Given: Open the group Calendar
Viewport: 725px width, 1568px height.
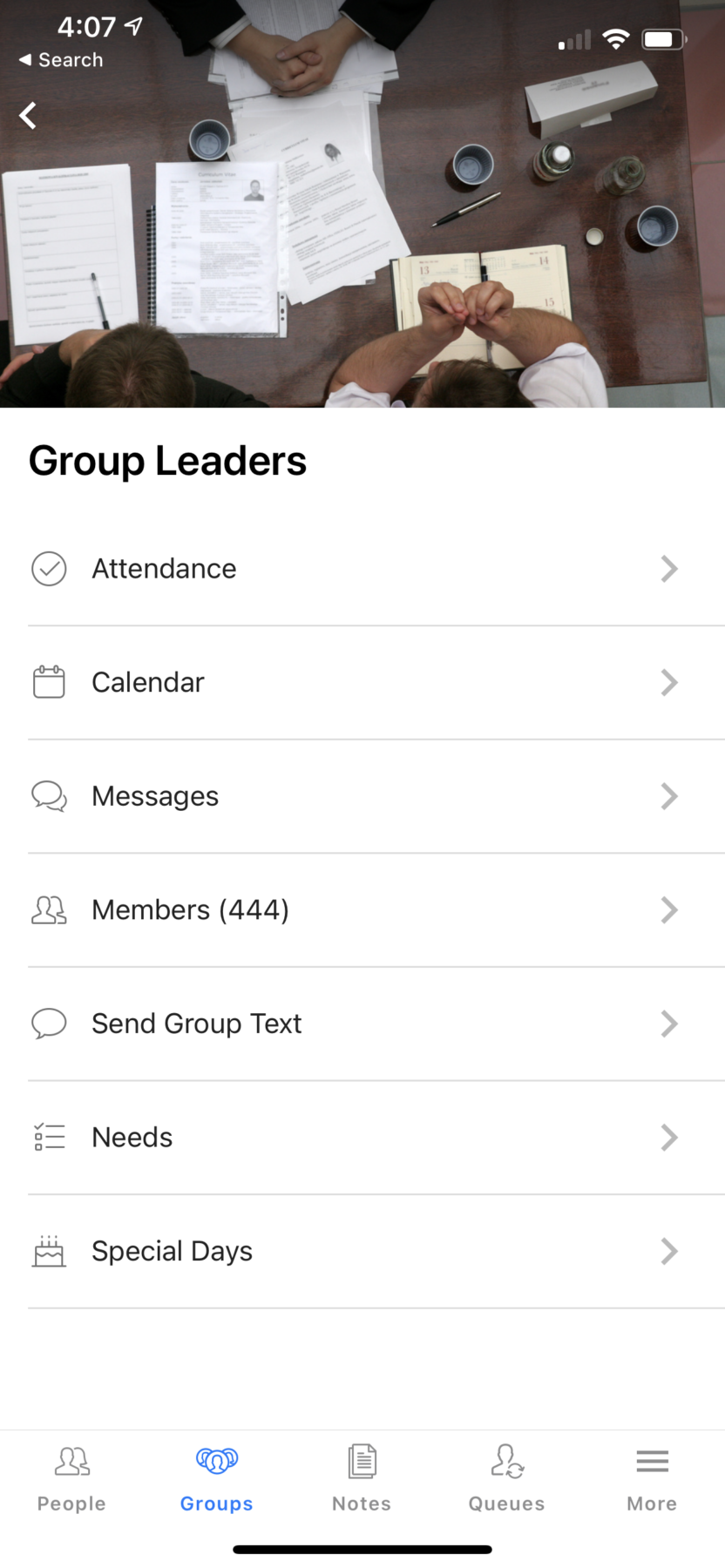Looking at the screenshot, I should [362, 683].
